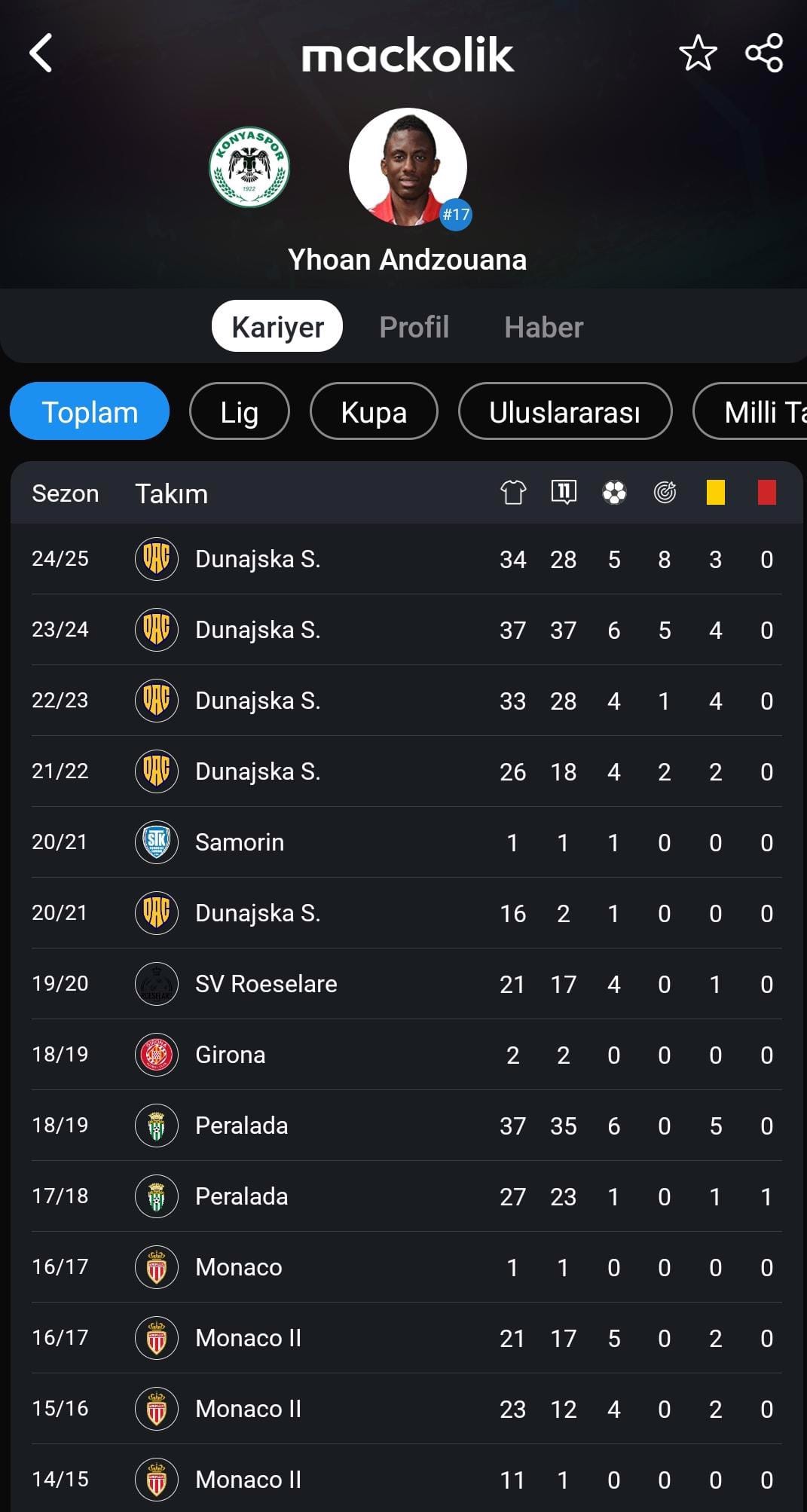Open the 15/16 Monaco II row
807x1512 pixels.
(x=407, y=1409)
